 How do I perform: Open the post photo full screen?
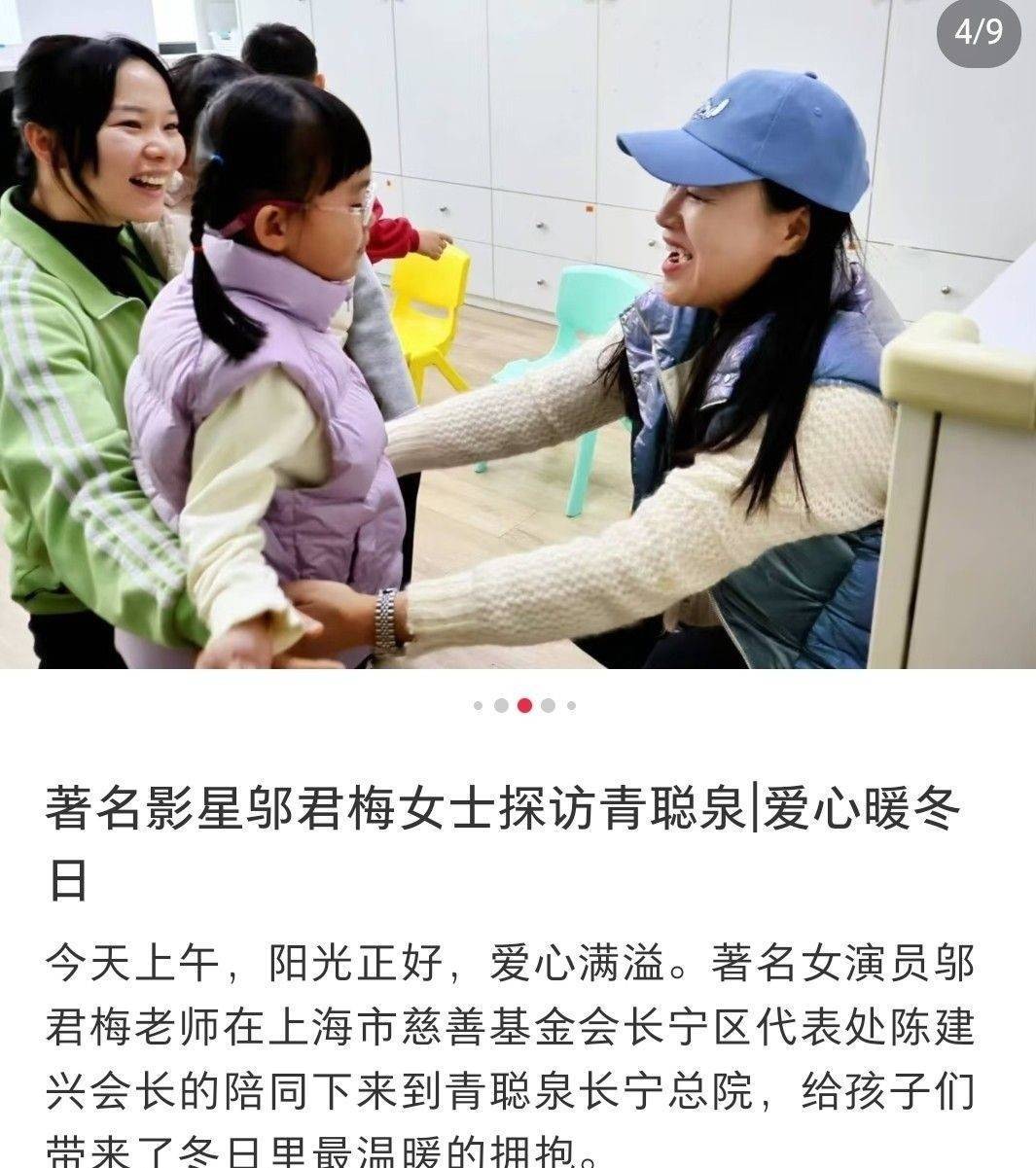518,334
